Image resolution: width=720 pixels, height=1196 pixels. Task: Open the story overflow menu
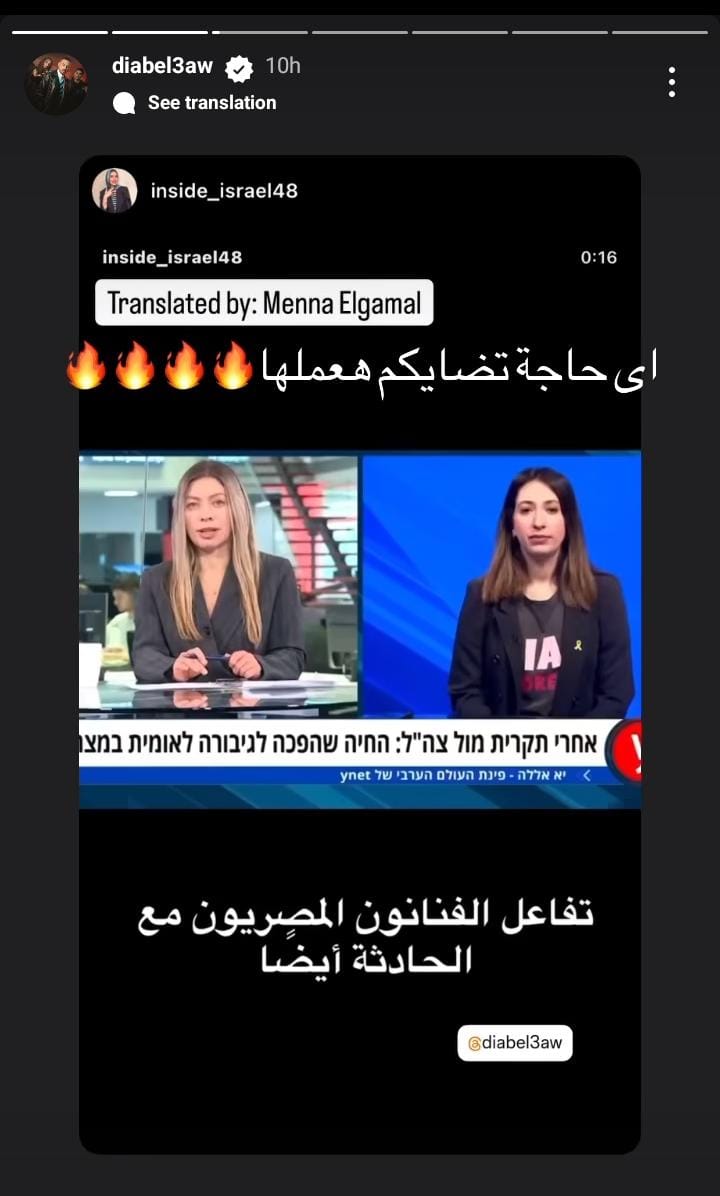[x=671, y=82]
